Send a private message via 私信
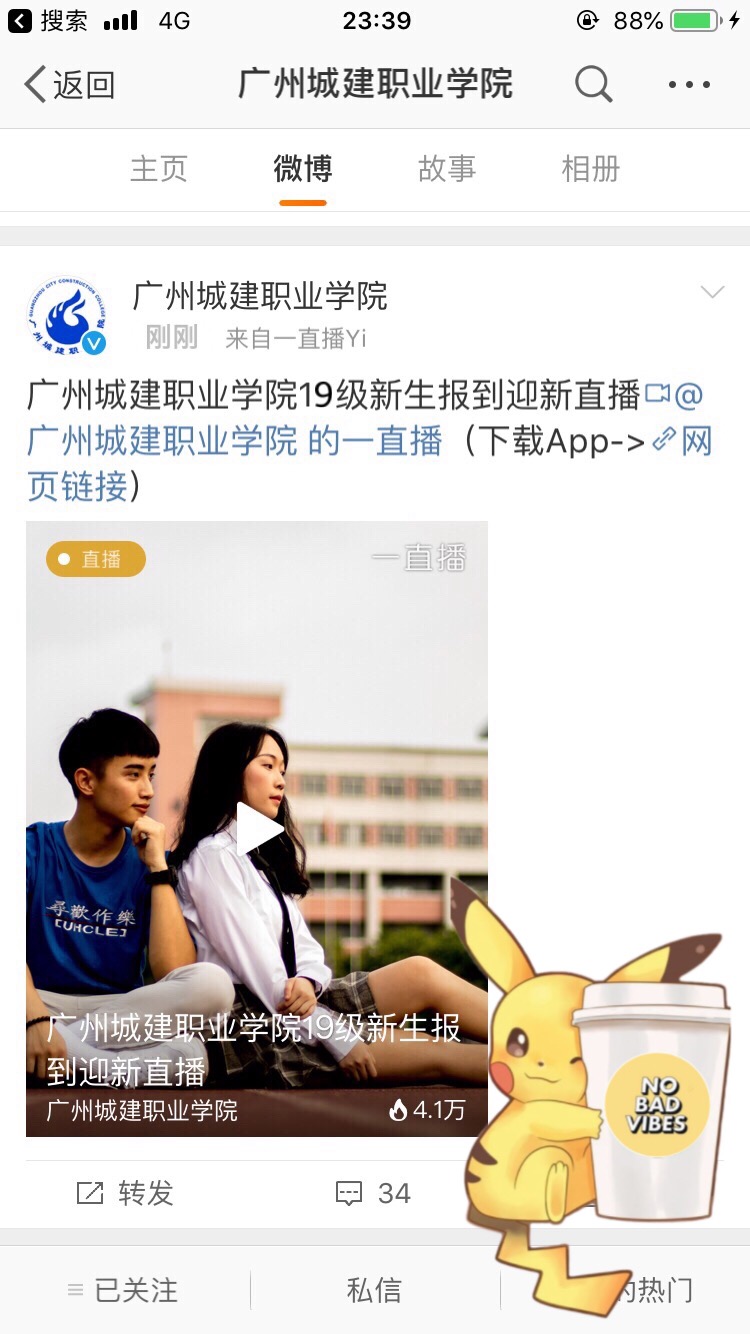750x1334 pixels. click(x=374, y=1290)
